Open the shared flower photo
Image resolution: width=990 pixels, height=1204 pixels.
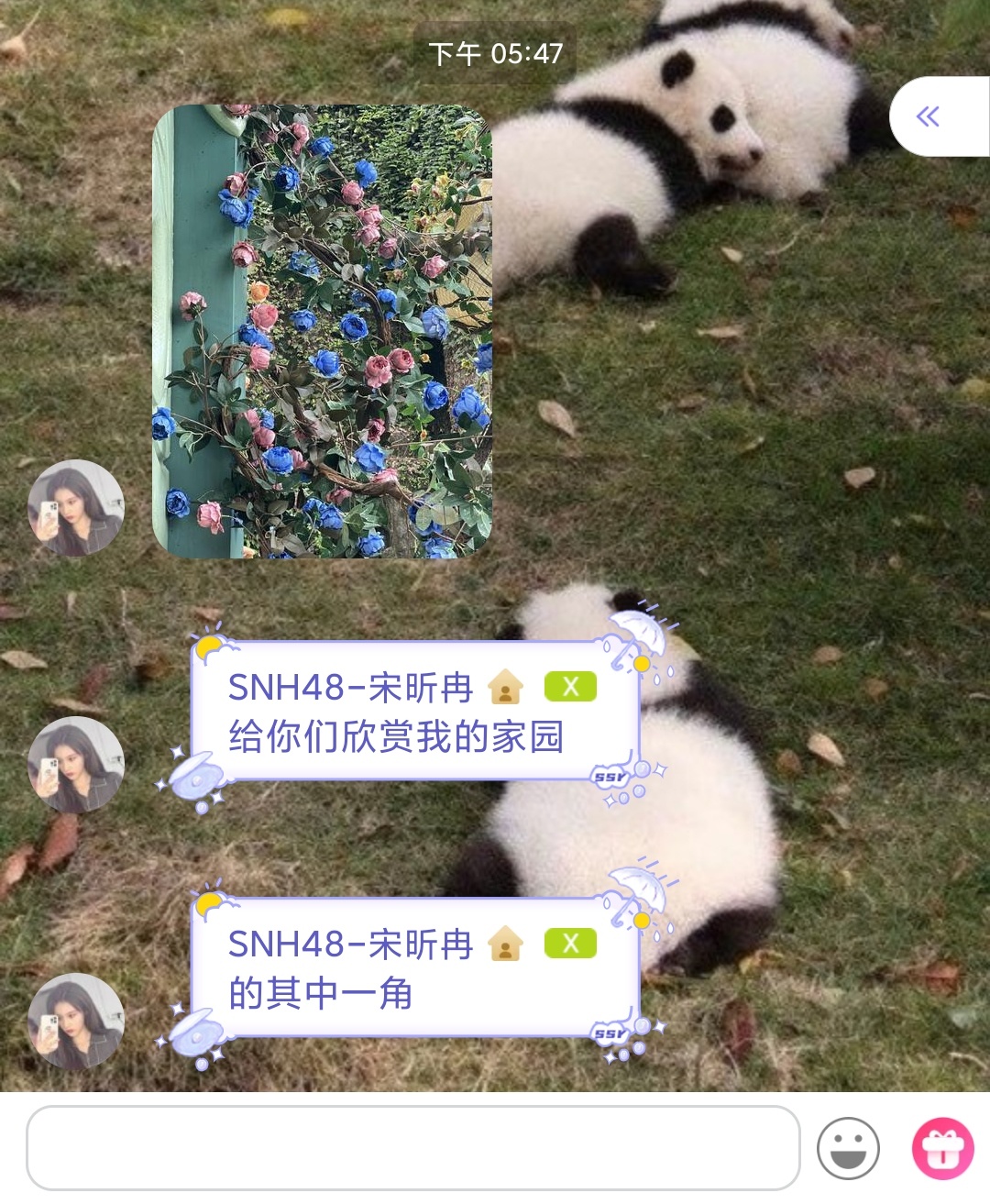(322, 331)
